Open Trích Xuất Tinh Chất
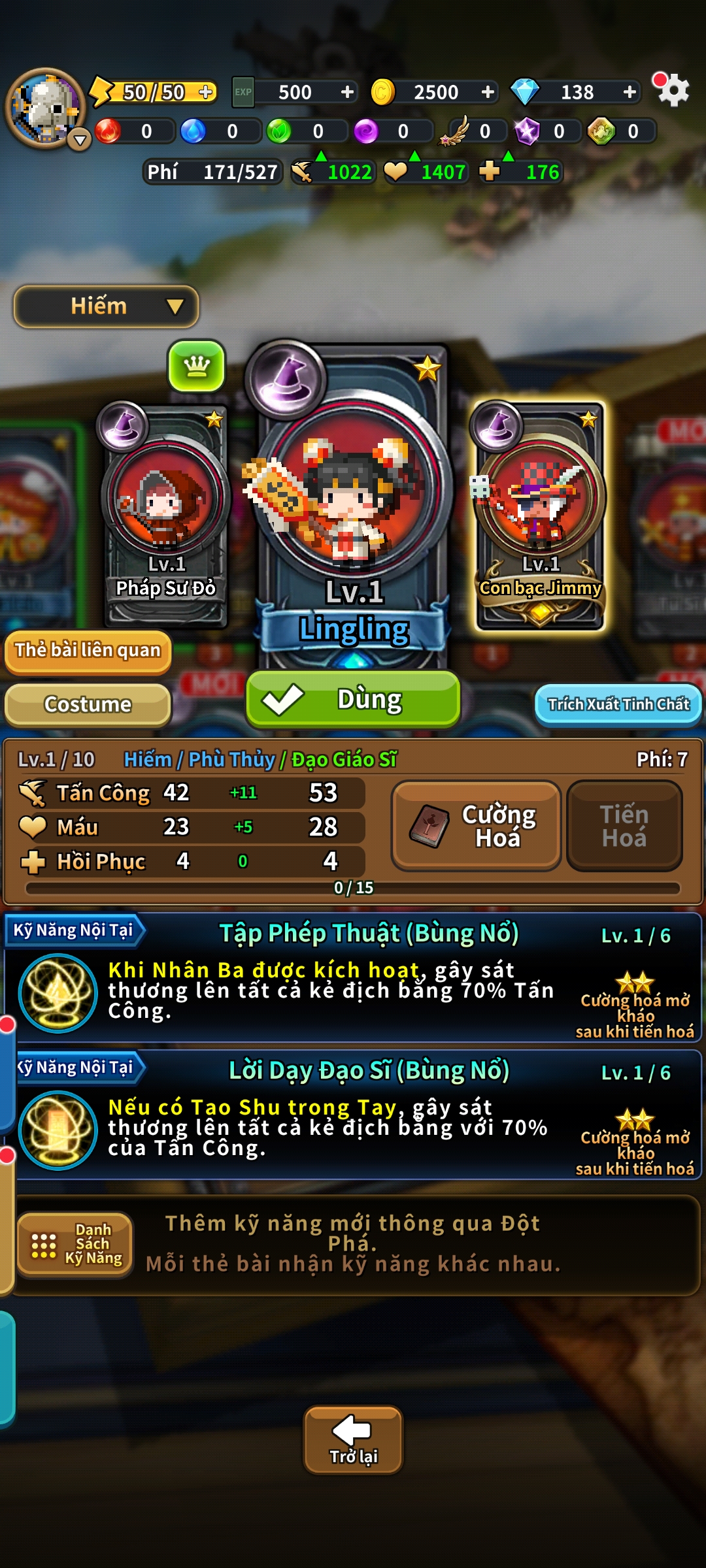706x1568 pixels. 618,704
